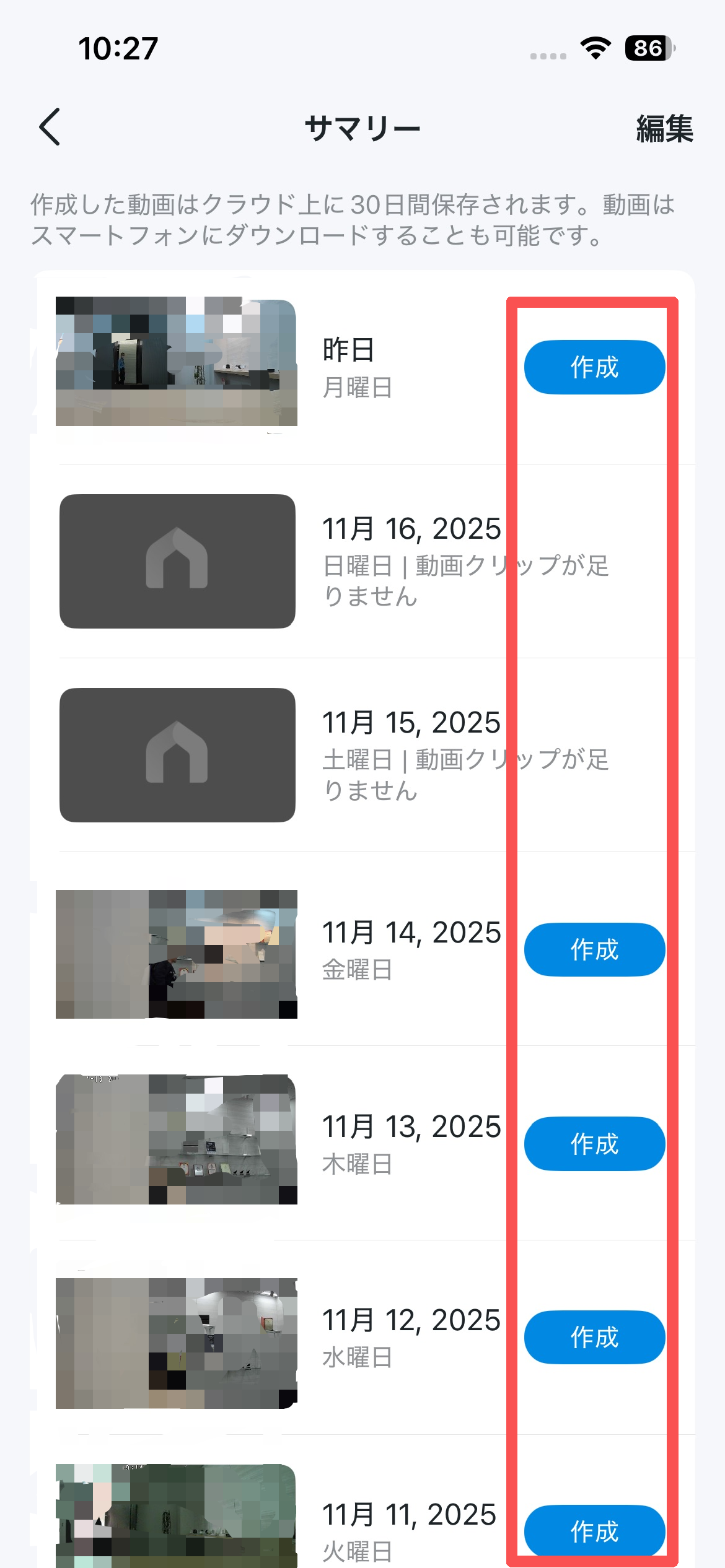Image resolution: width=725 pixels, height=1568 pixels.
Task: Open the 11月 12, 2025 thumbnail
Action: tap(177, 1343)
